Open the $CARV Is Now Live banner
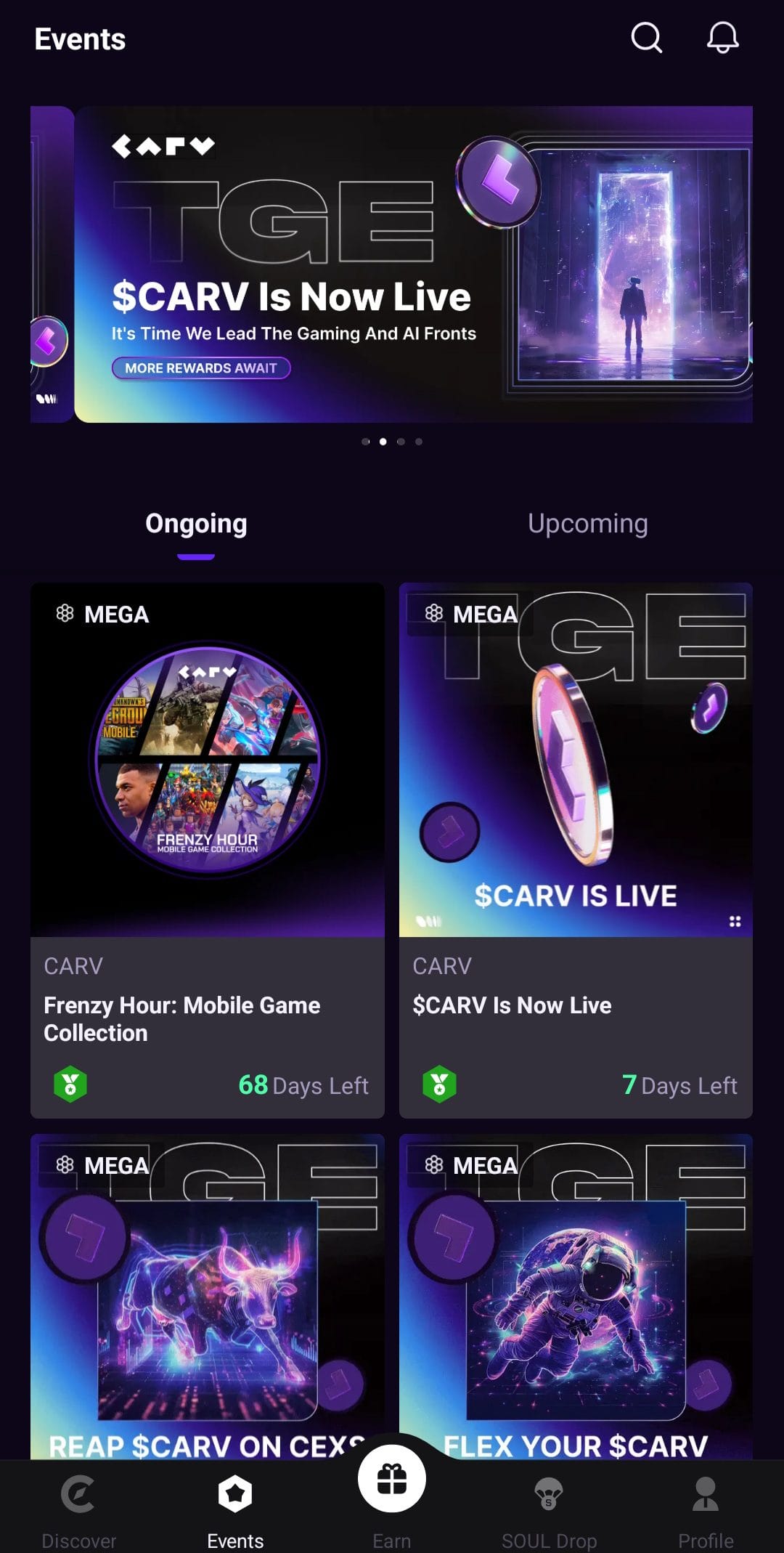This screenshot has height=1553, width=784. (414, 264)
